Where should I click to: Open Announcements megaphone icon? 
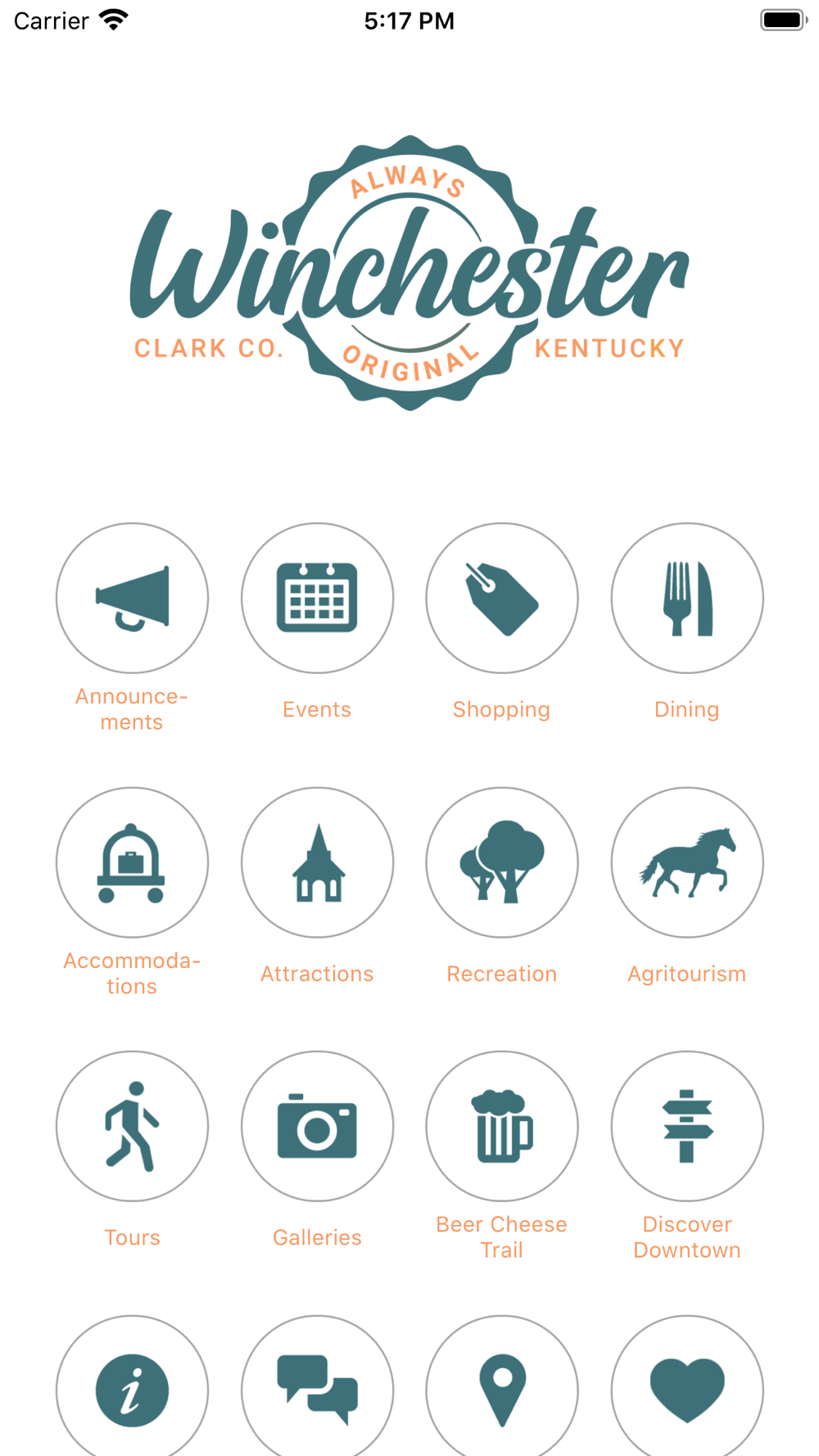pos(132,599)
